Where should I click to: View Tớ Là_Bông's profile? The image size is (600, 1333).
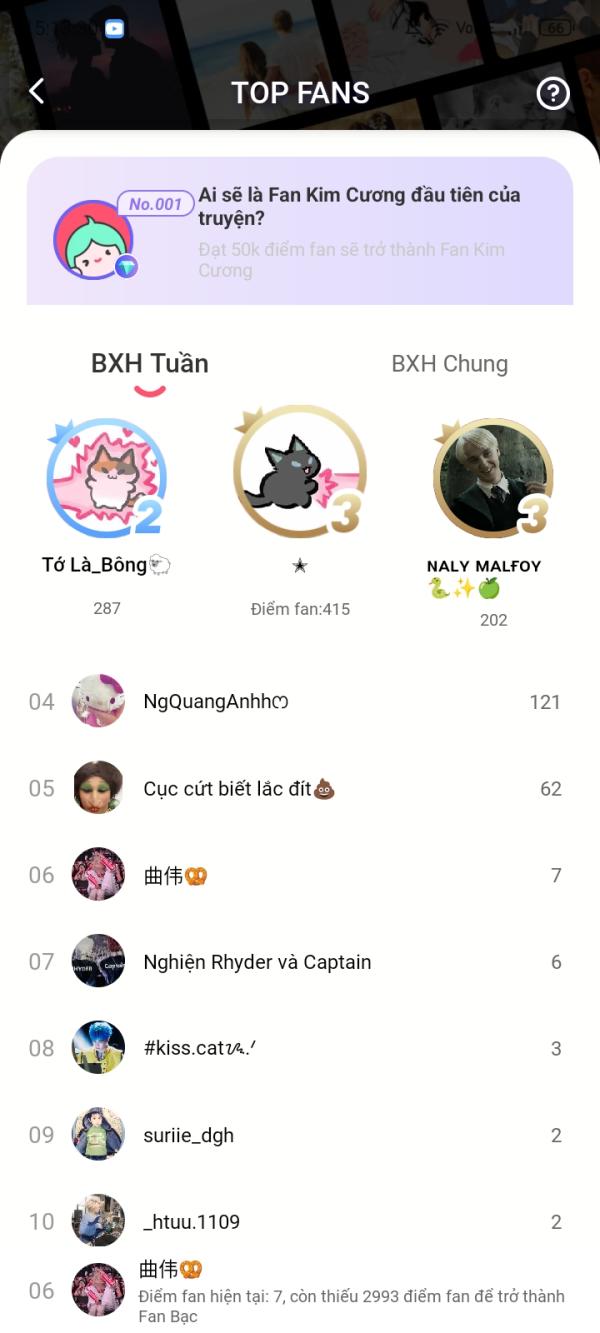106,478
